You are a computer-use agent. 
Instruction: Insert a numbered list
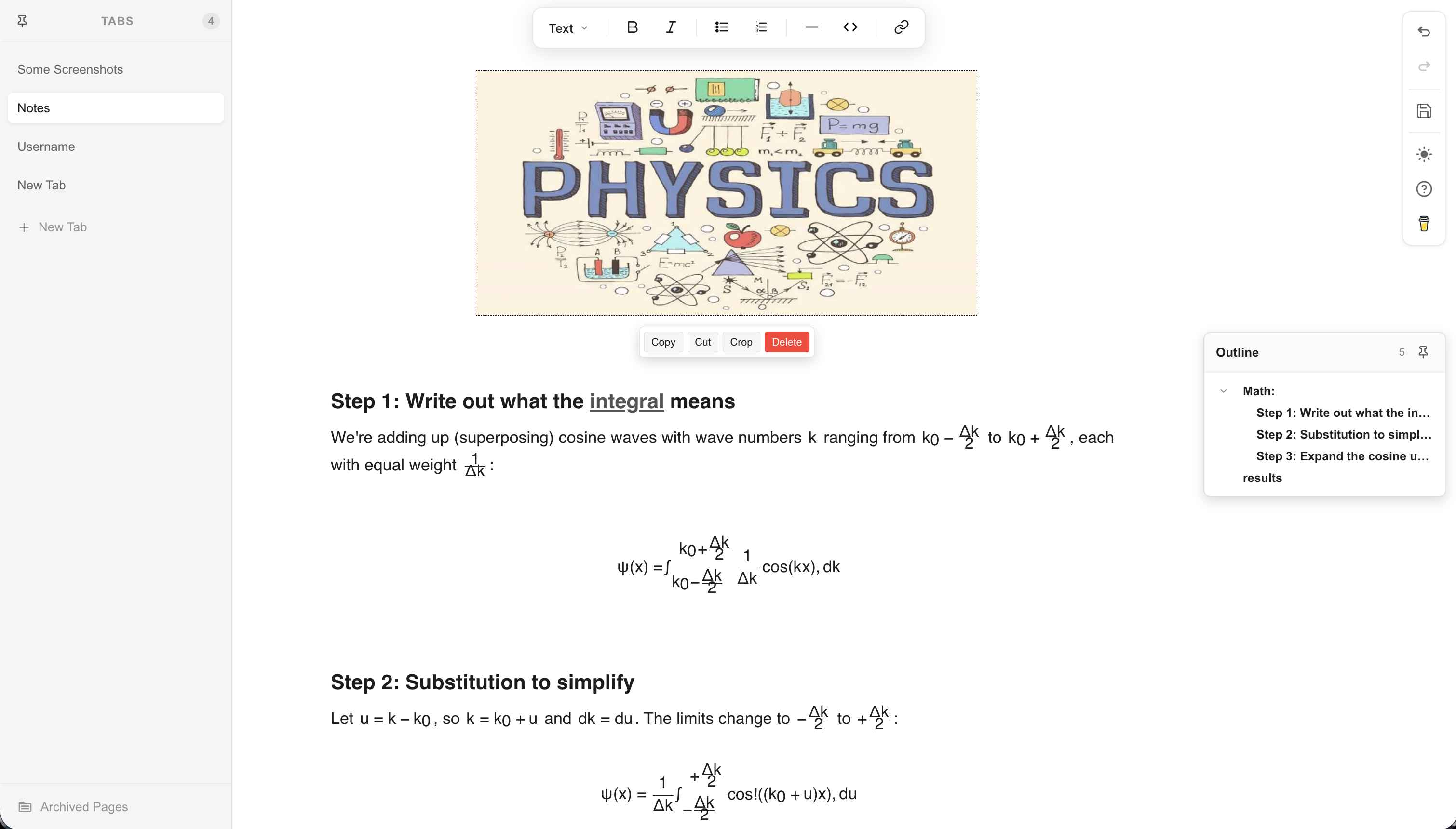[x=761, y=27]
